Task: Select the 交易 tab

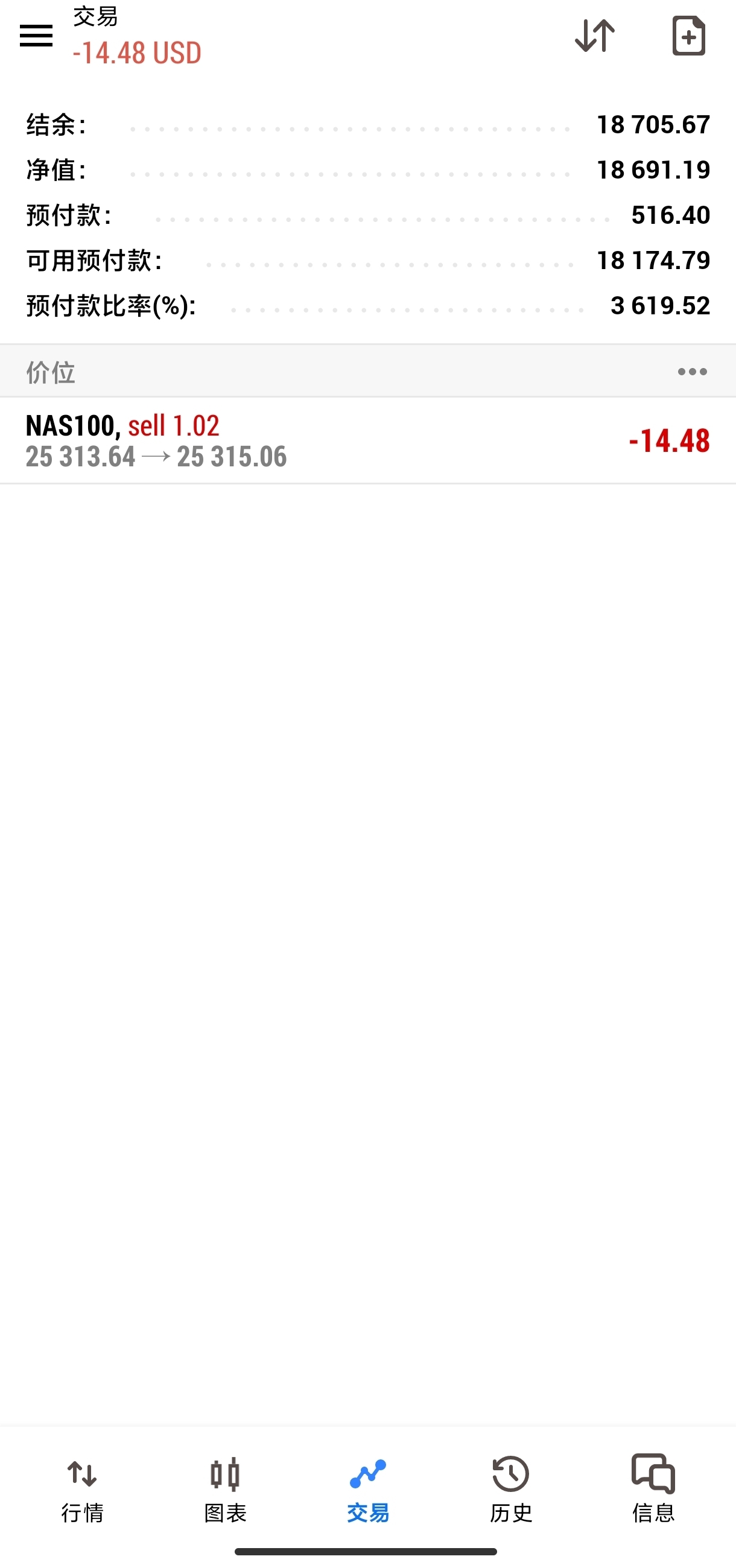Action: click(367, 1489)
